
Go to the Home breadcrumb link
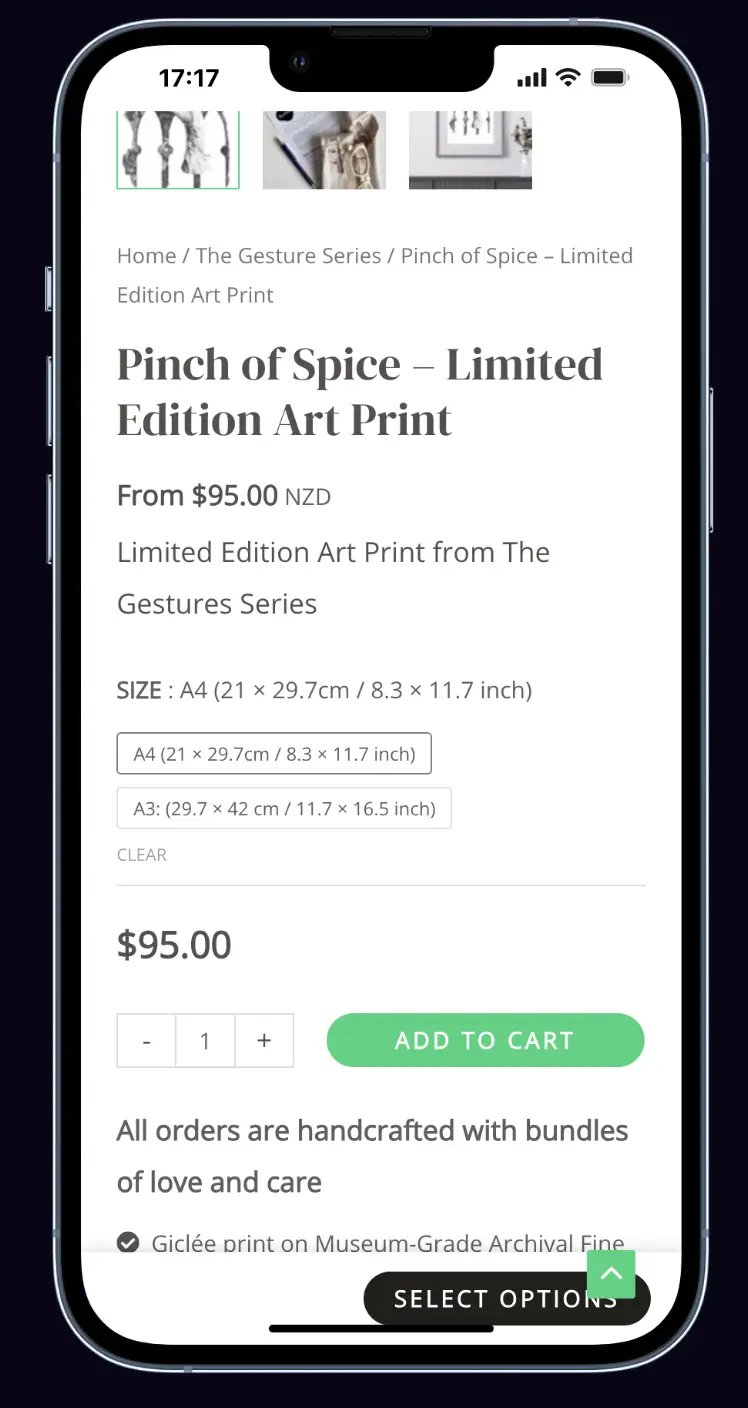click(x=146, y=256)
